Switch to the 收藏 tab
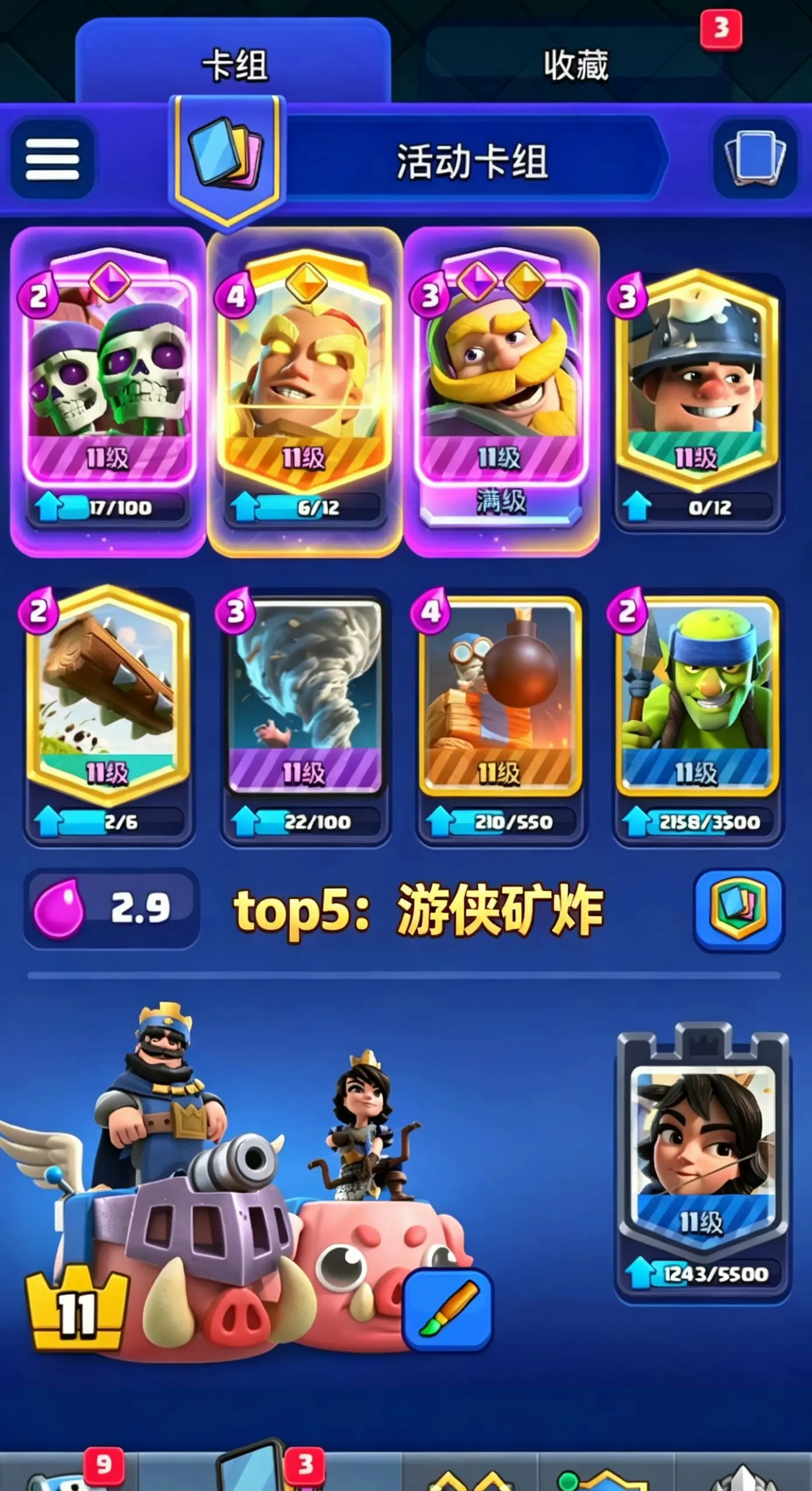The image size is (812, 1491). point(575,64)
